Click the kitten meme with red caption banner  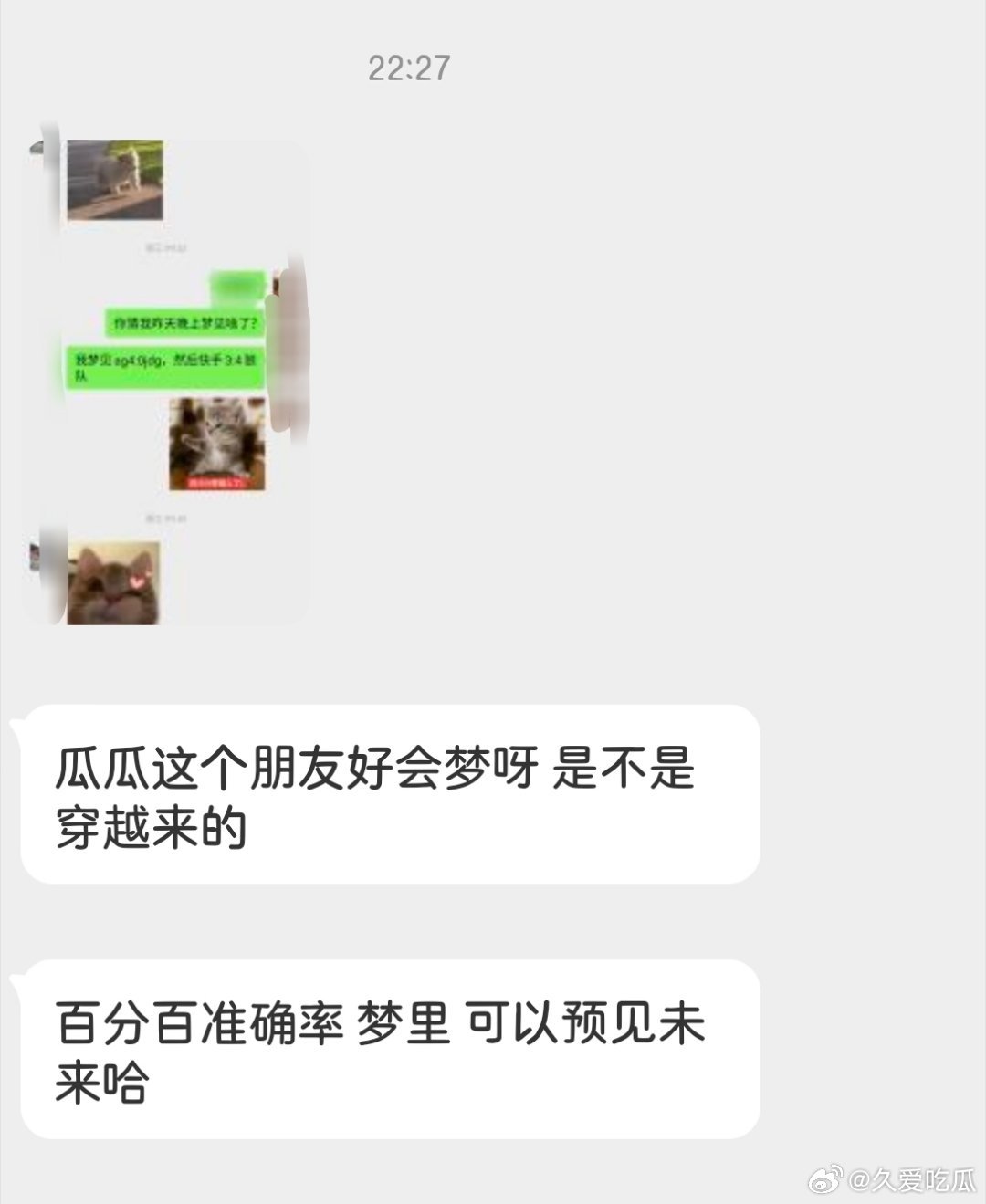(x=219, y=445)
